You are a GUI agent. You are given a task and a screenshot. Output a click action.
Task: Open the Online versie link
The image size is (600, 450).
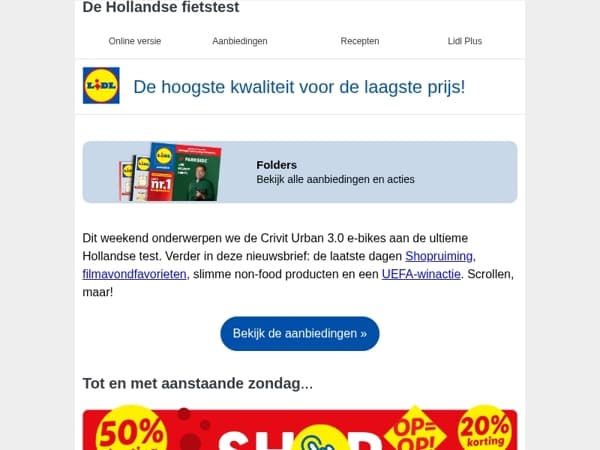135,41
